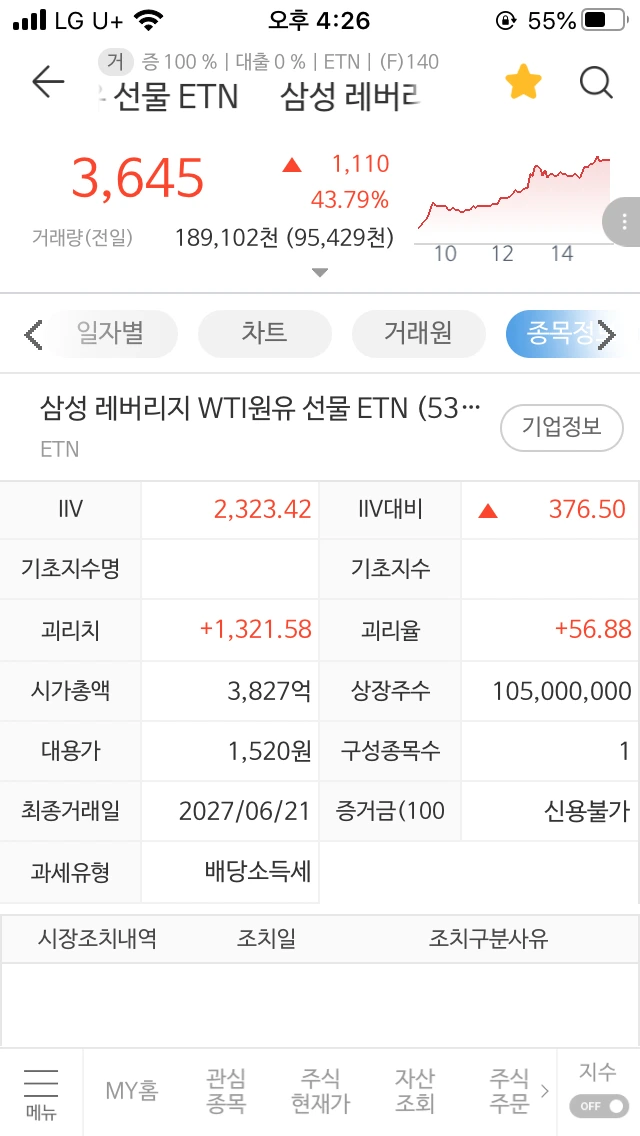Expand price details with the down arrow
Viewport: 640px width, 1136px height.
pos(320,273)
